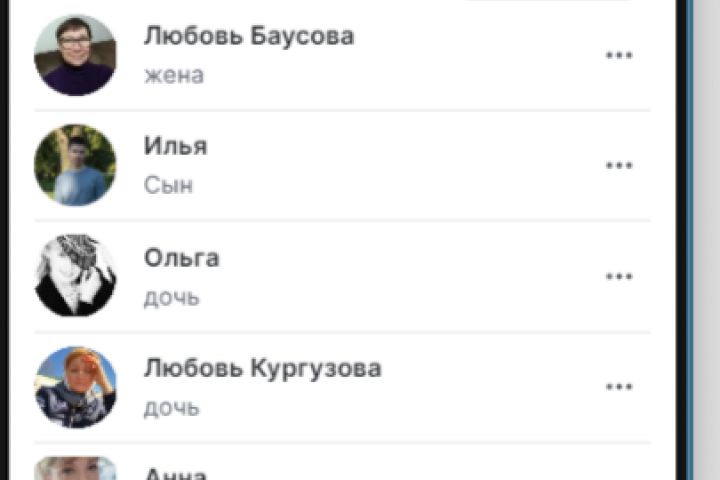Open options menu for Любовь Баусова

click(x=619, y=55)
